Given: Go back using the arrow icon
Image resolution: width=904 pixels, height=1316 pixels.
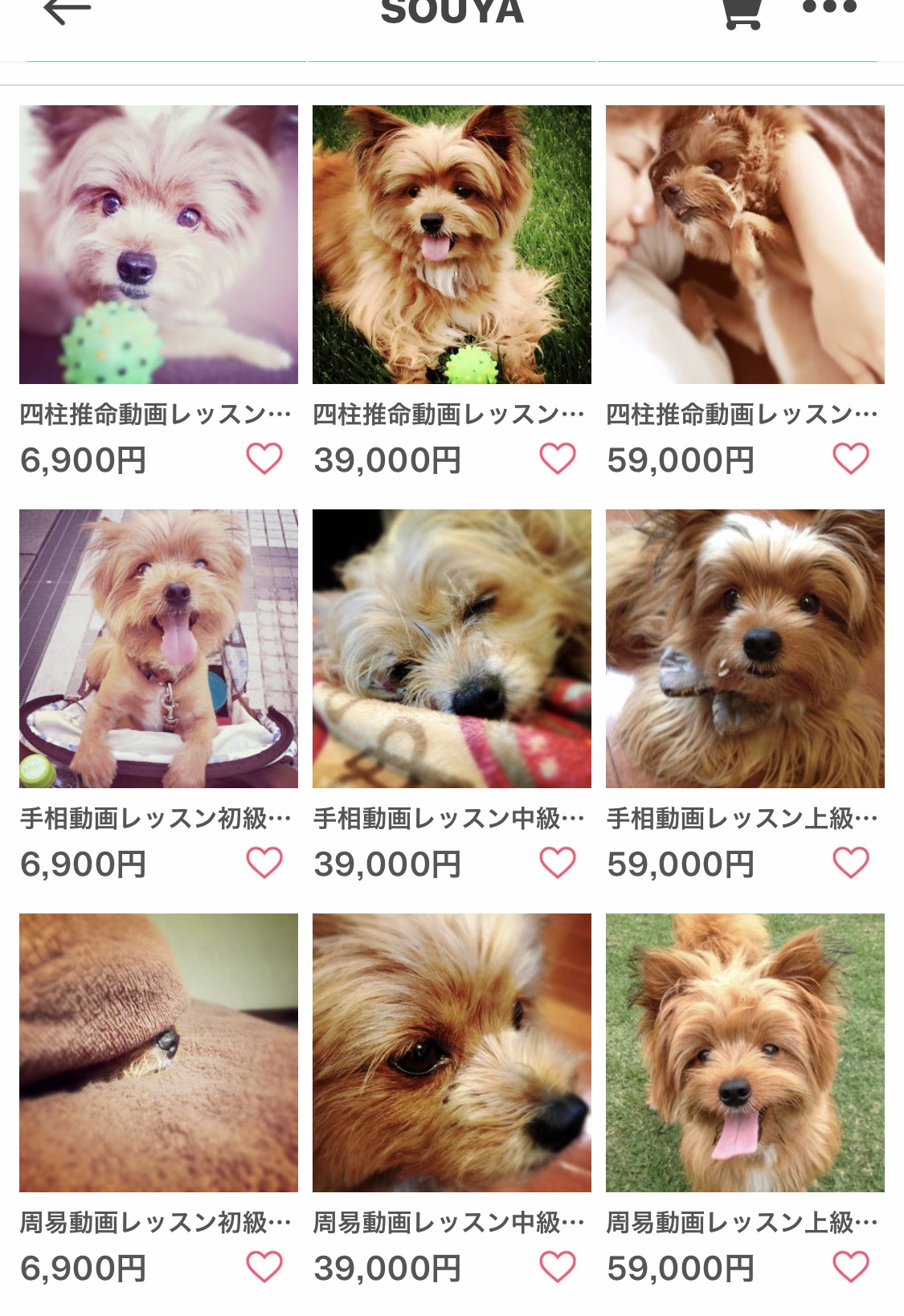Looking at the screenshot, I should pyautogui.click(x=67, y=11).
